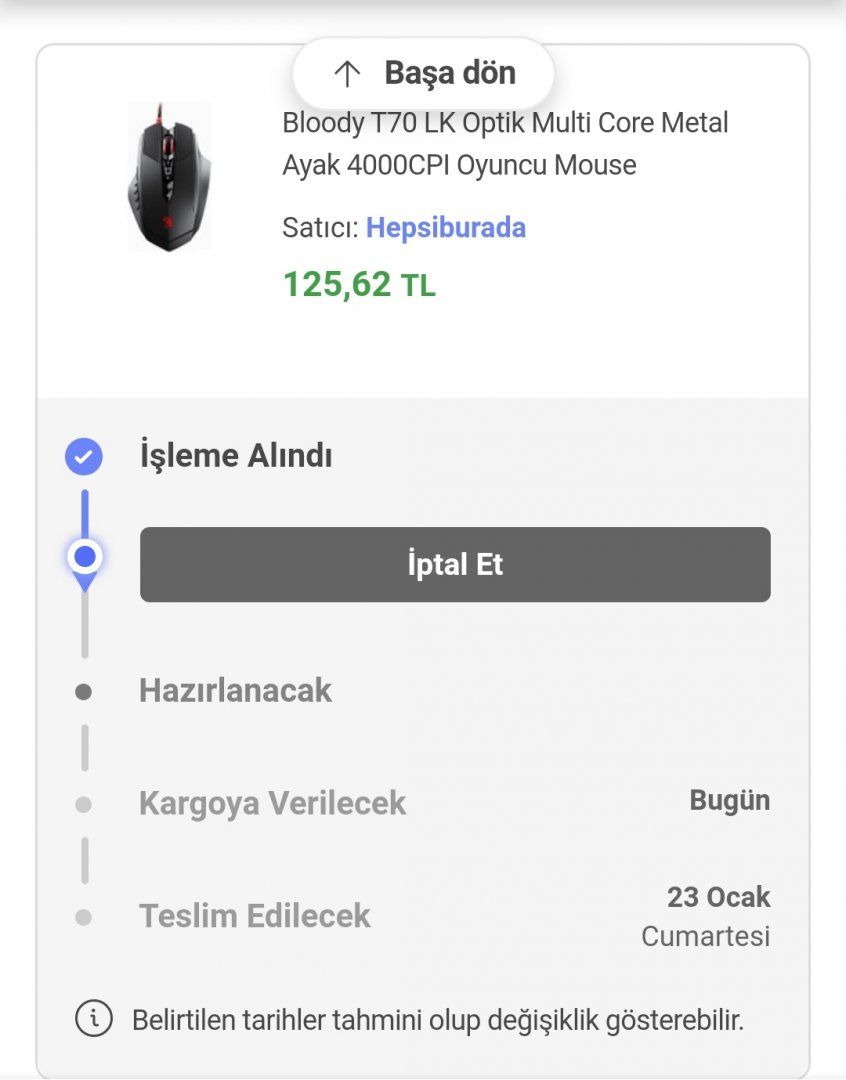Viewport: 846px width, 1080px height.
Task: Cancel the order with İptal Et
Action: point(455,565)
